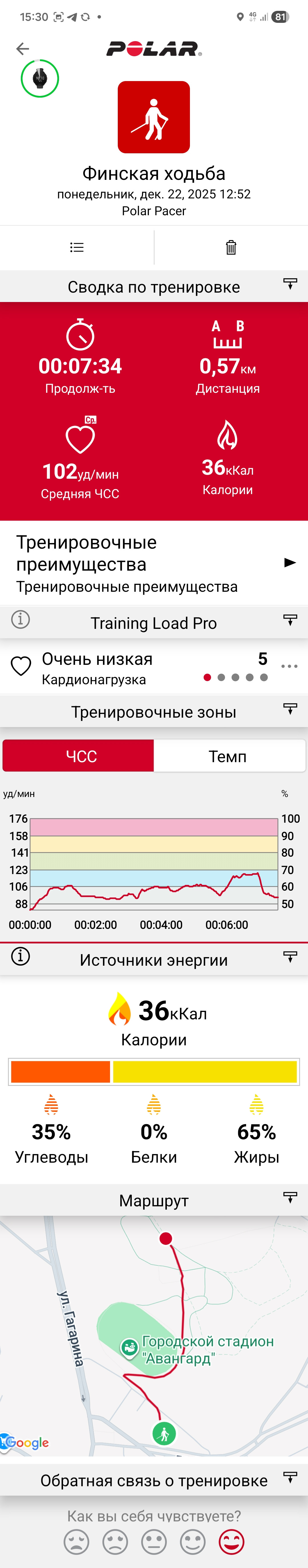The image size is (308, 1568).
Task: Select the ЧСС zones tab
Action: tap(78, 756)
